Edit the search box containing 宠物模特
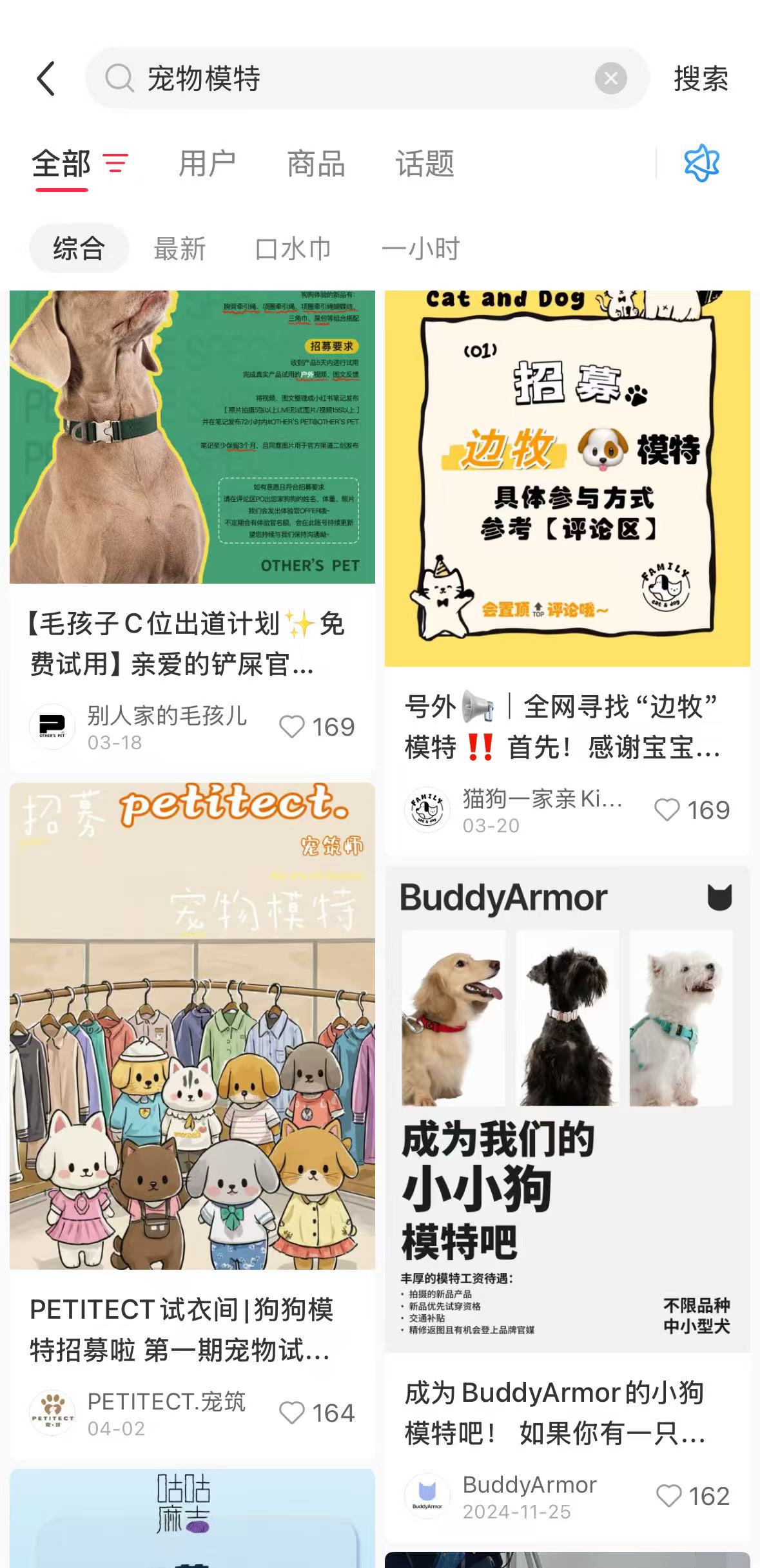Image resolution: width=760 pixels, height=1568 pixels. point(348,79)
